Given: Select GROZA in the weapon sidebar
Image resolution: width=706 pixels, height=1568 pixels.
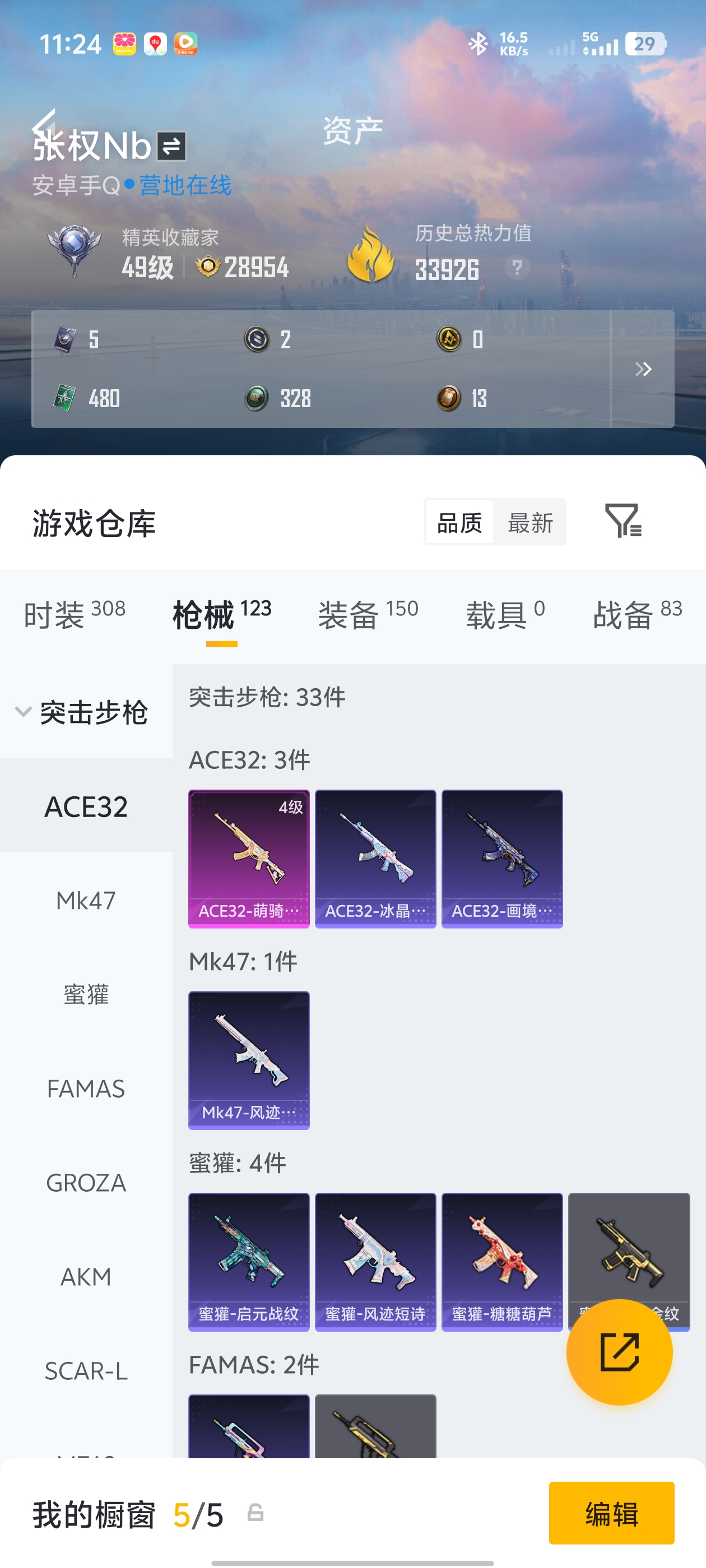Looking at the screenshot, I should click(86, 1183).
